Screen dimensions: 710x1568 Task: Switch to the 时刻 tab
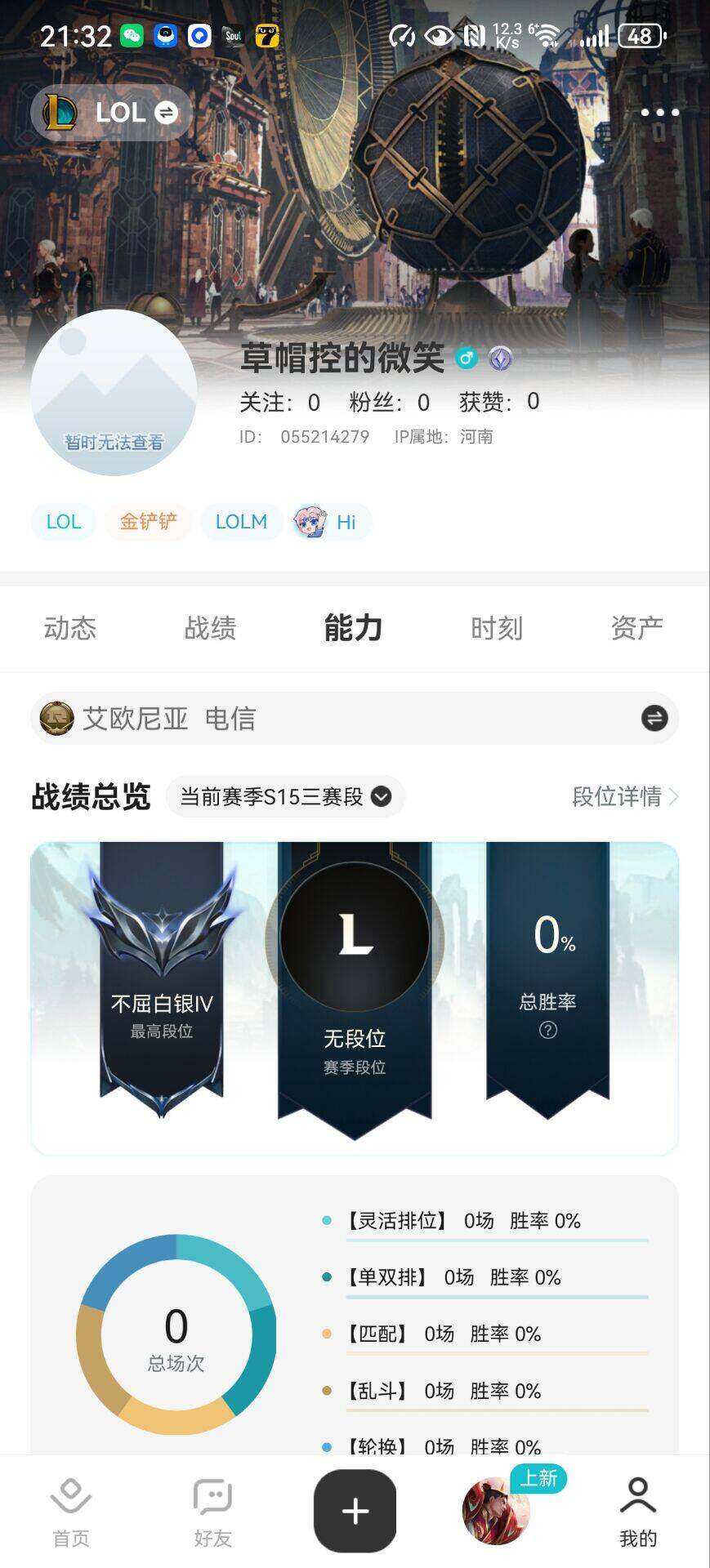click(496, 628)
